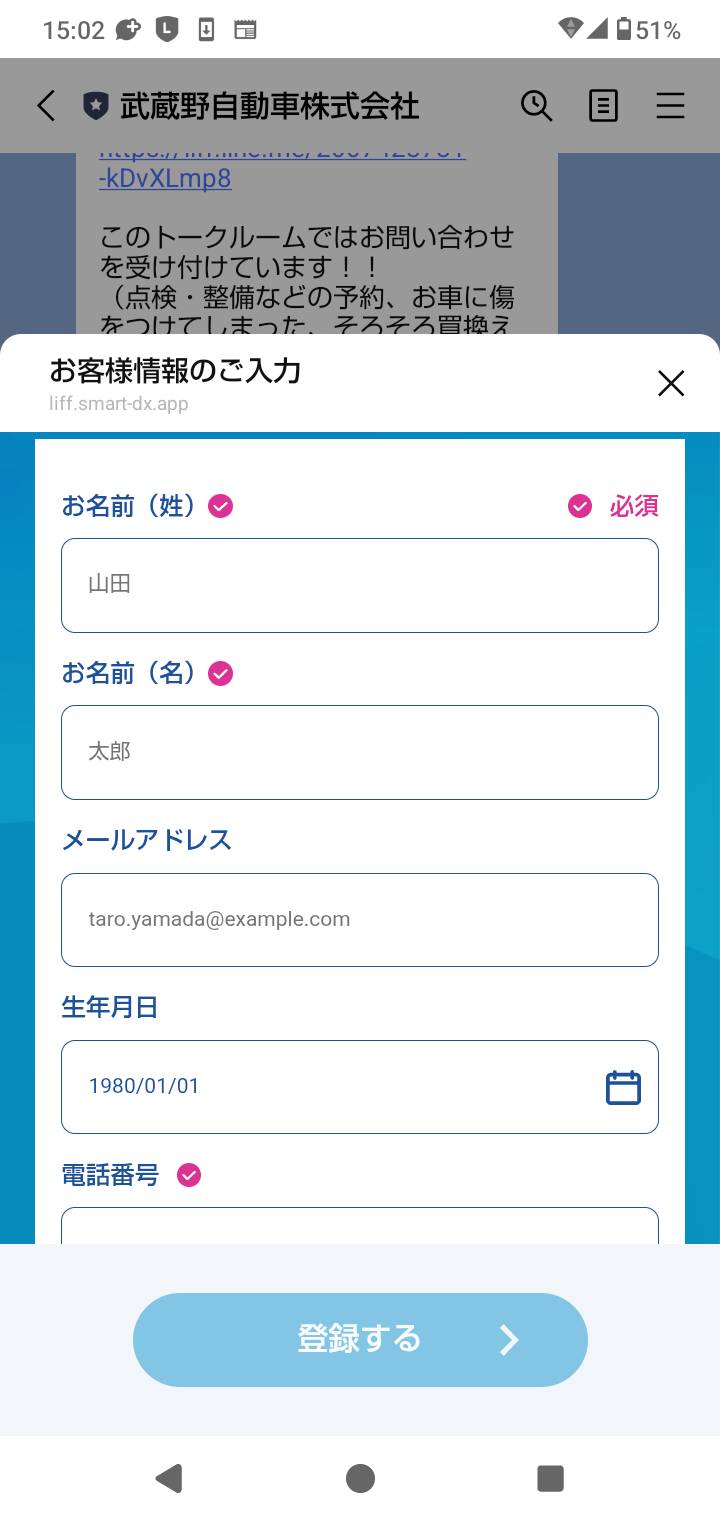The image size is (720, 1520).
Task: Open the notes icon in chat header
Action: click(603, 106)
